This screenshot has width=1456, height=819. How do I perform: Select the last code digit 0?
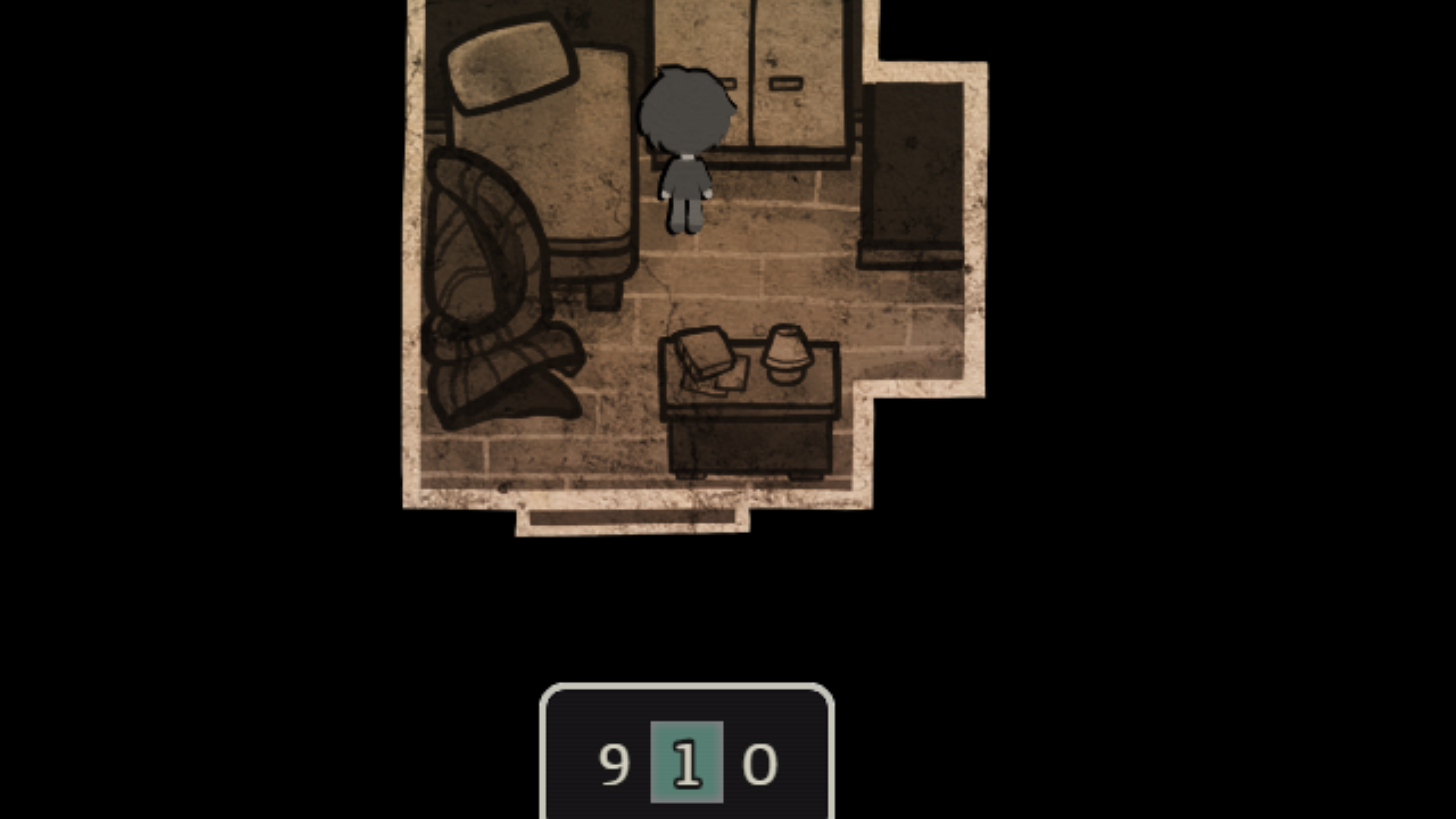pyautogui.click(x=760, y=764)
